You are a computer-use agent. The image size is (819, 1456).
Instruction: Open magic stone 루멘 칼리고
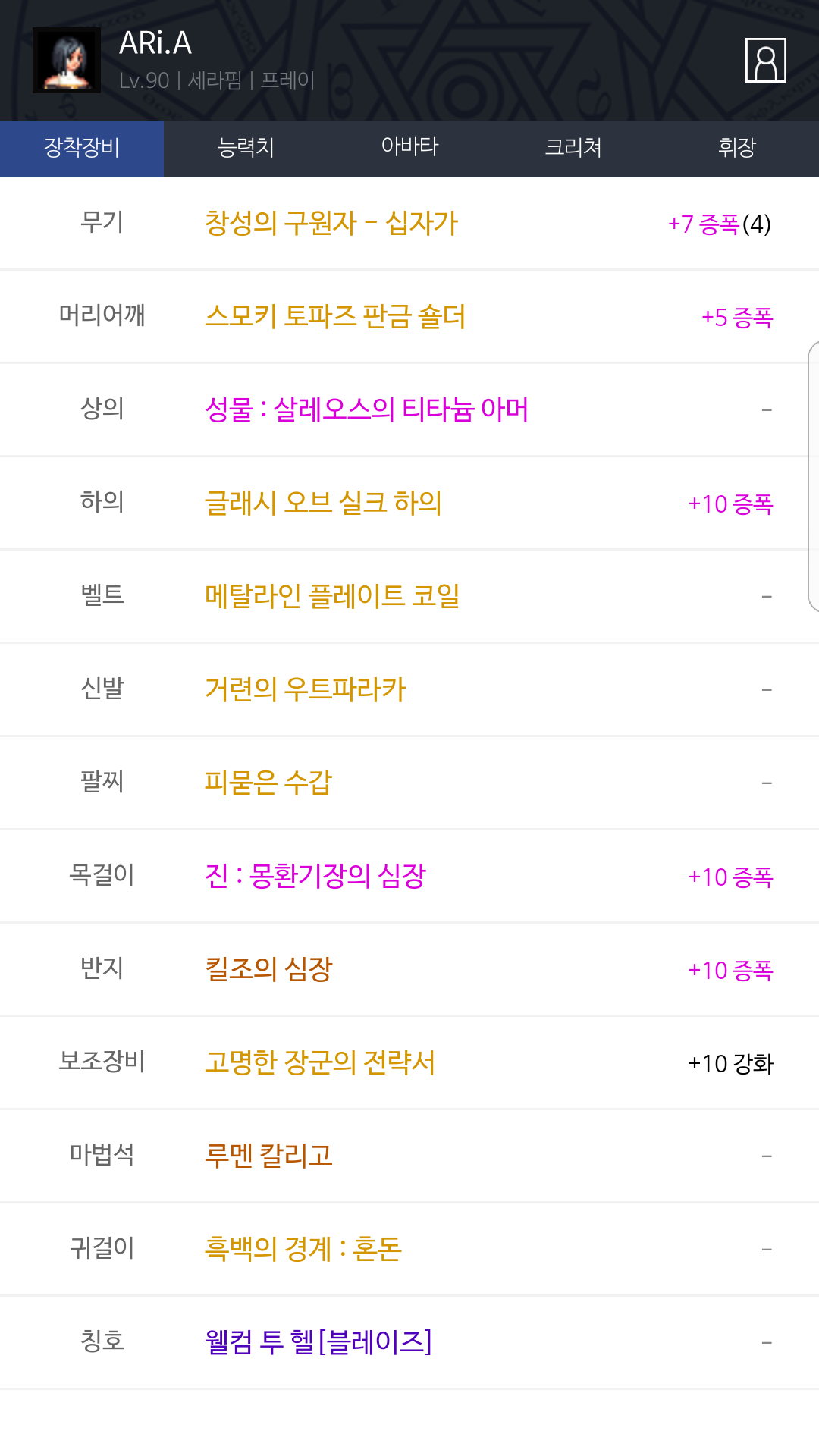pyautogui.click(x=268, y=1156)
